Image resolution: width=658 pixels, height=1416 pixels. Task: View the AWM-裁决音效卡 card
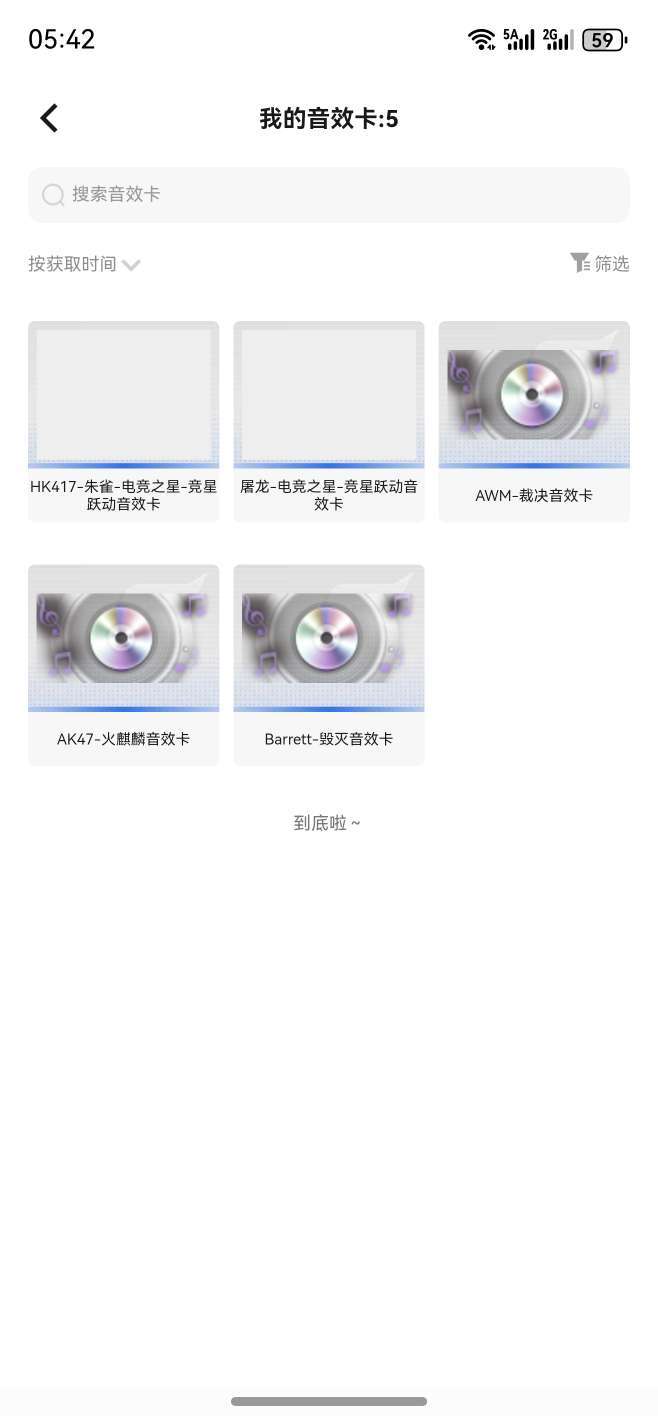tap(534, 420)
